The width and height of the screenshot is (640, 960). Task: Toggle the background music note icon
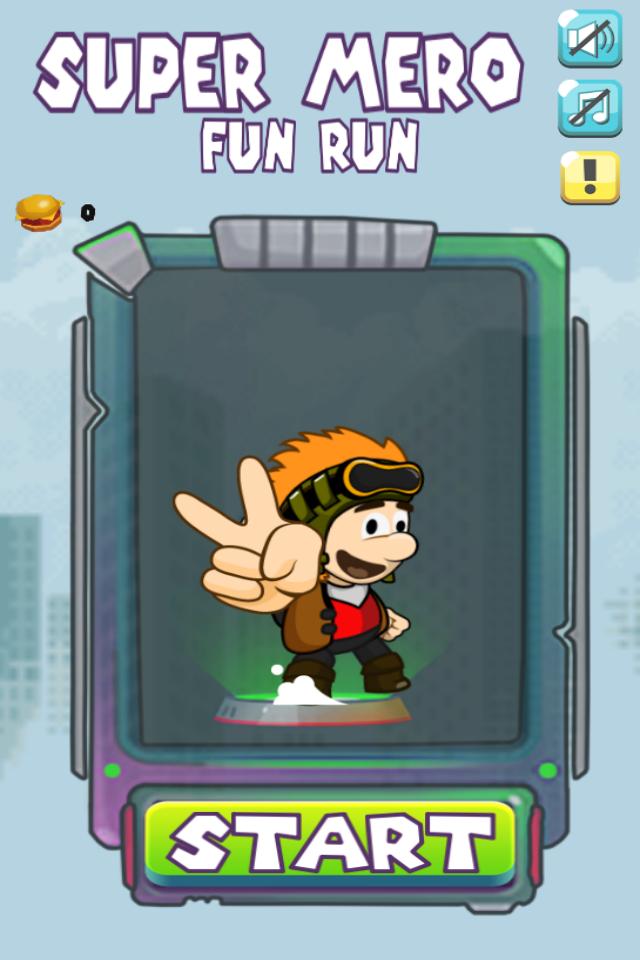coord(589,108)
